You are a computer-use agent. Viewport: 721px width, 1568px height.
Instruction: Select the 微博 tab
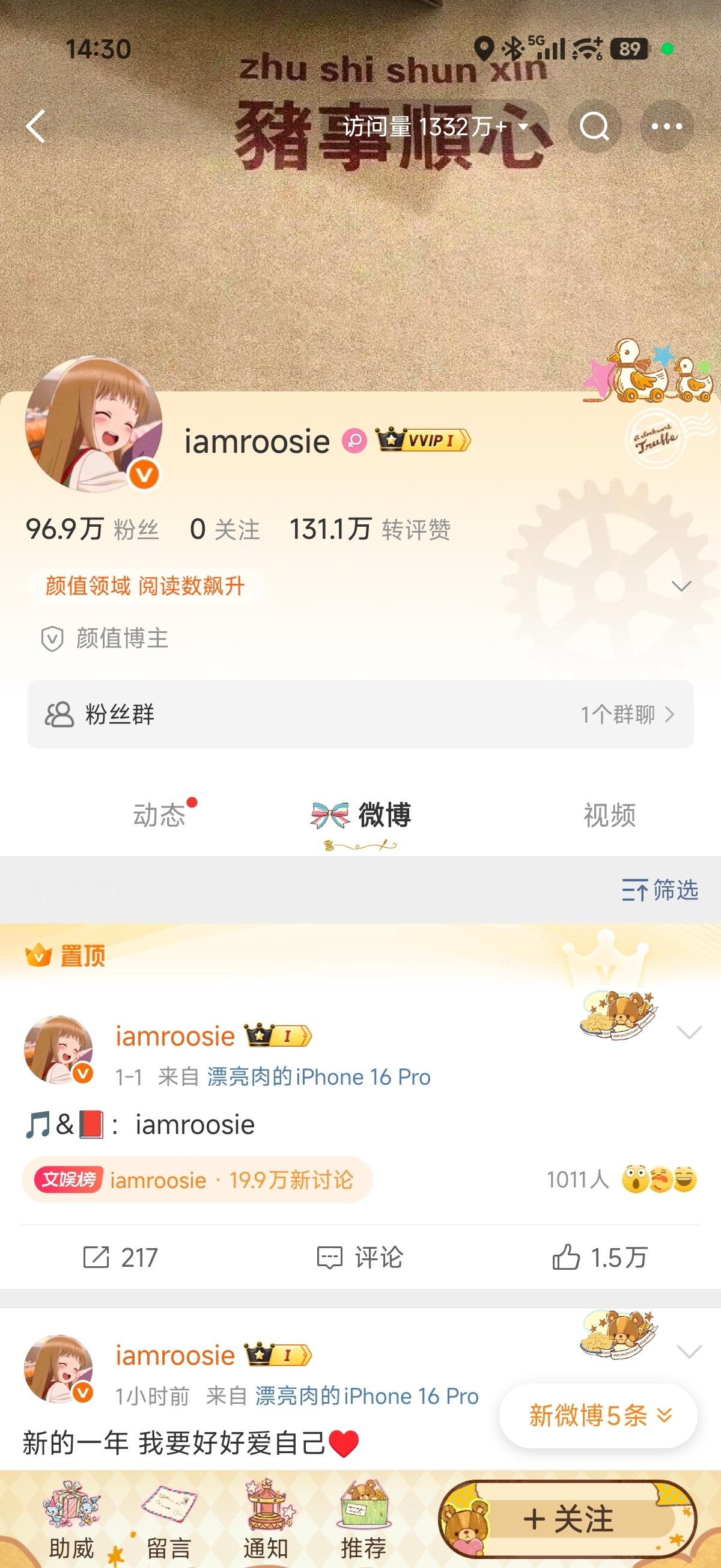pos(383,816)
